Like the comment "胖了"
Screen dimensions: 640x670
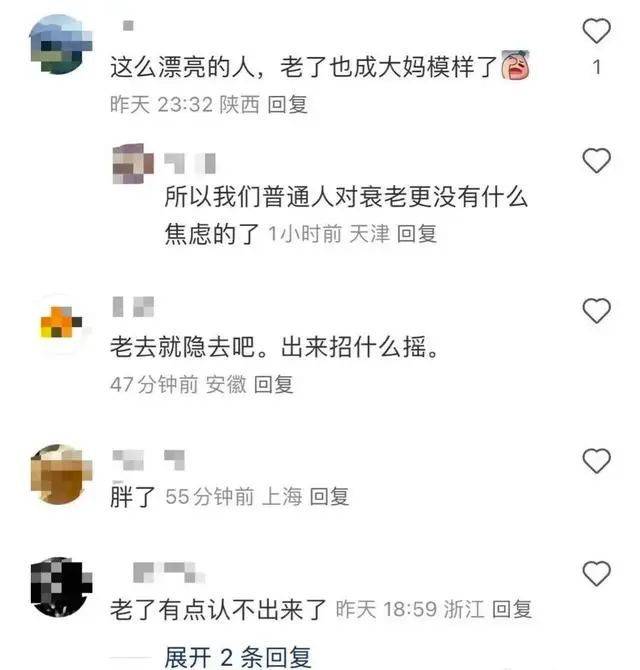pyautogui.click(x=596, y=461)
